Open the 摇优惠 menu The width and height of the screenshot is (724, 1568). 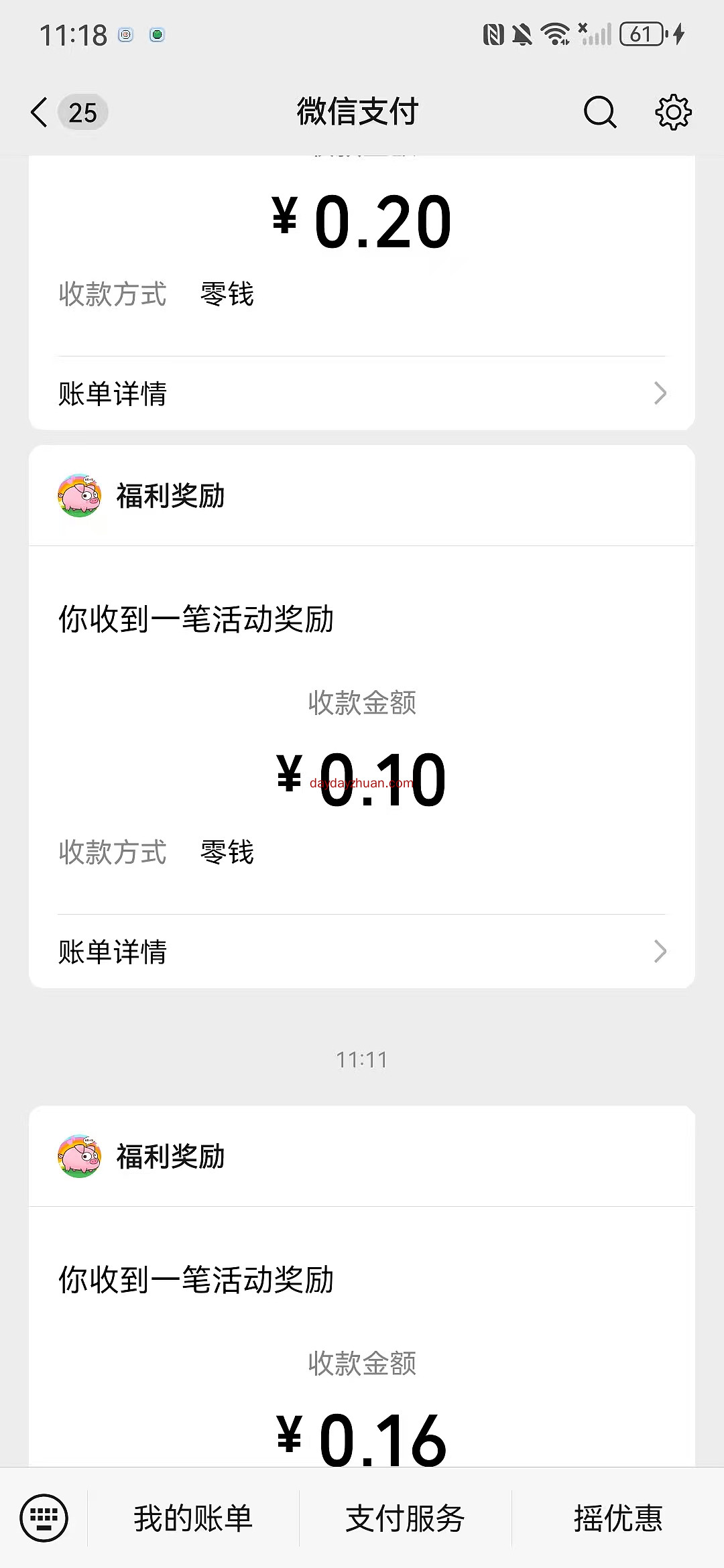[618, 1518]
